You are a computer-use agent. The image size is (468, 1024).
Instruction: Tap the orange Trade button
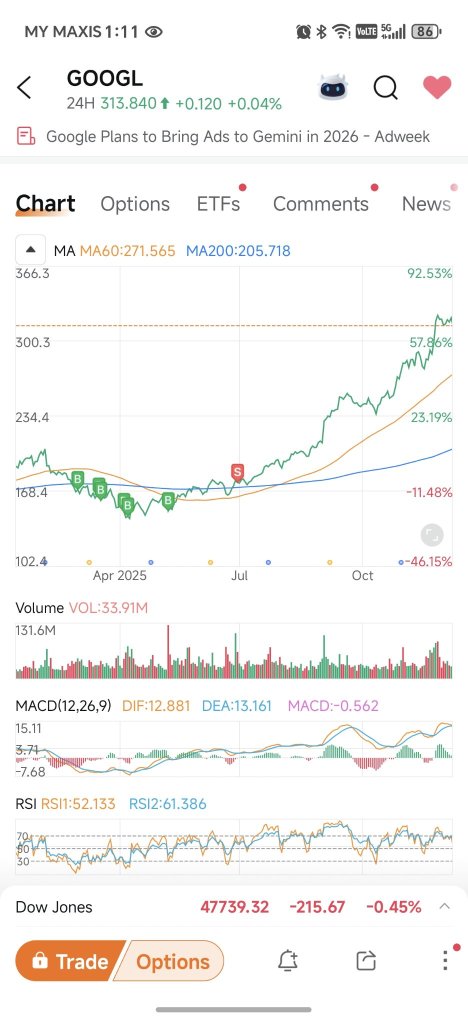click(70, 961)
